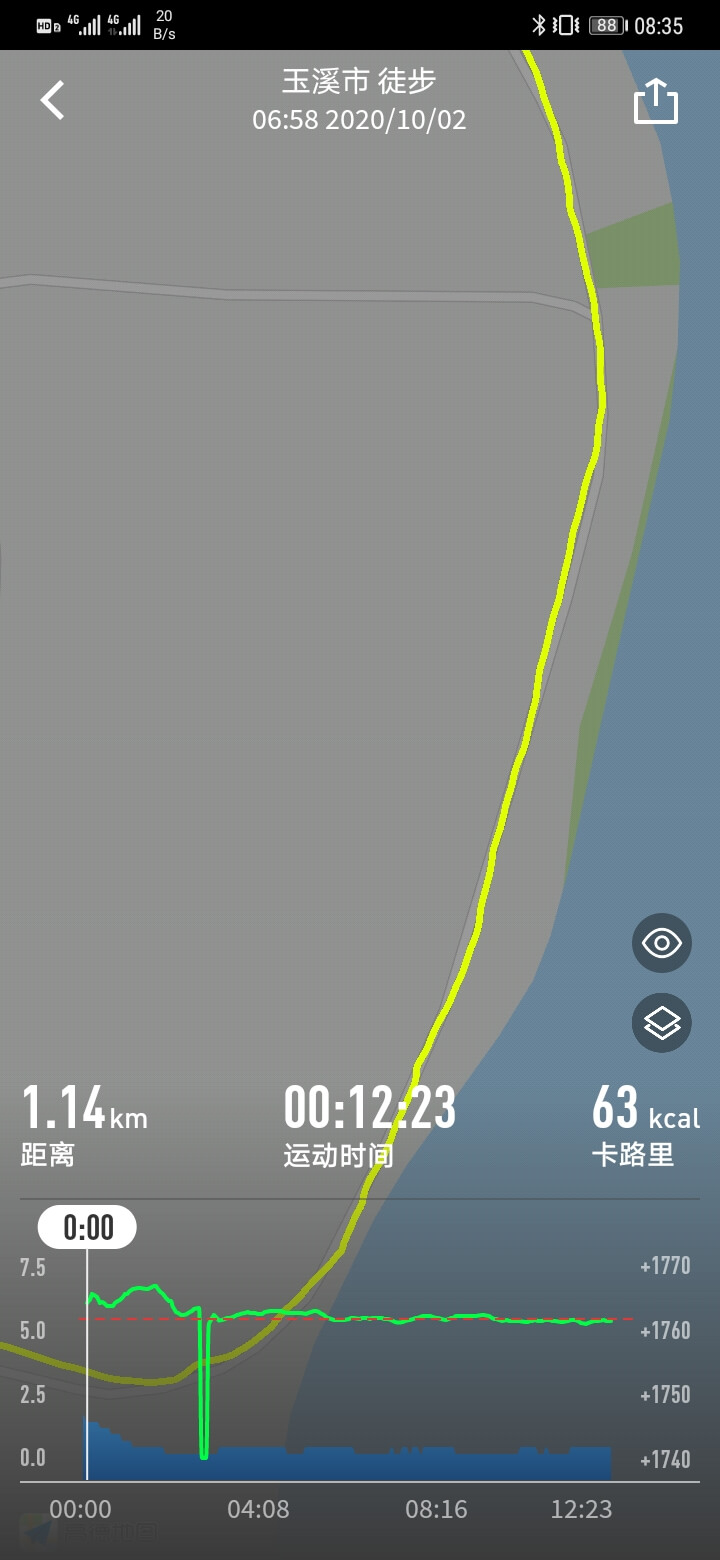Screen dimensions: 720x1560
Task: Go back using the back arrow
Action: tap(52, 101)
